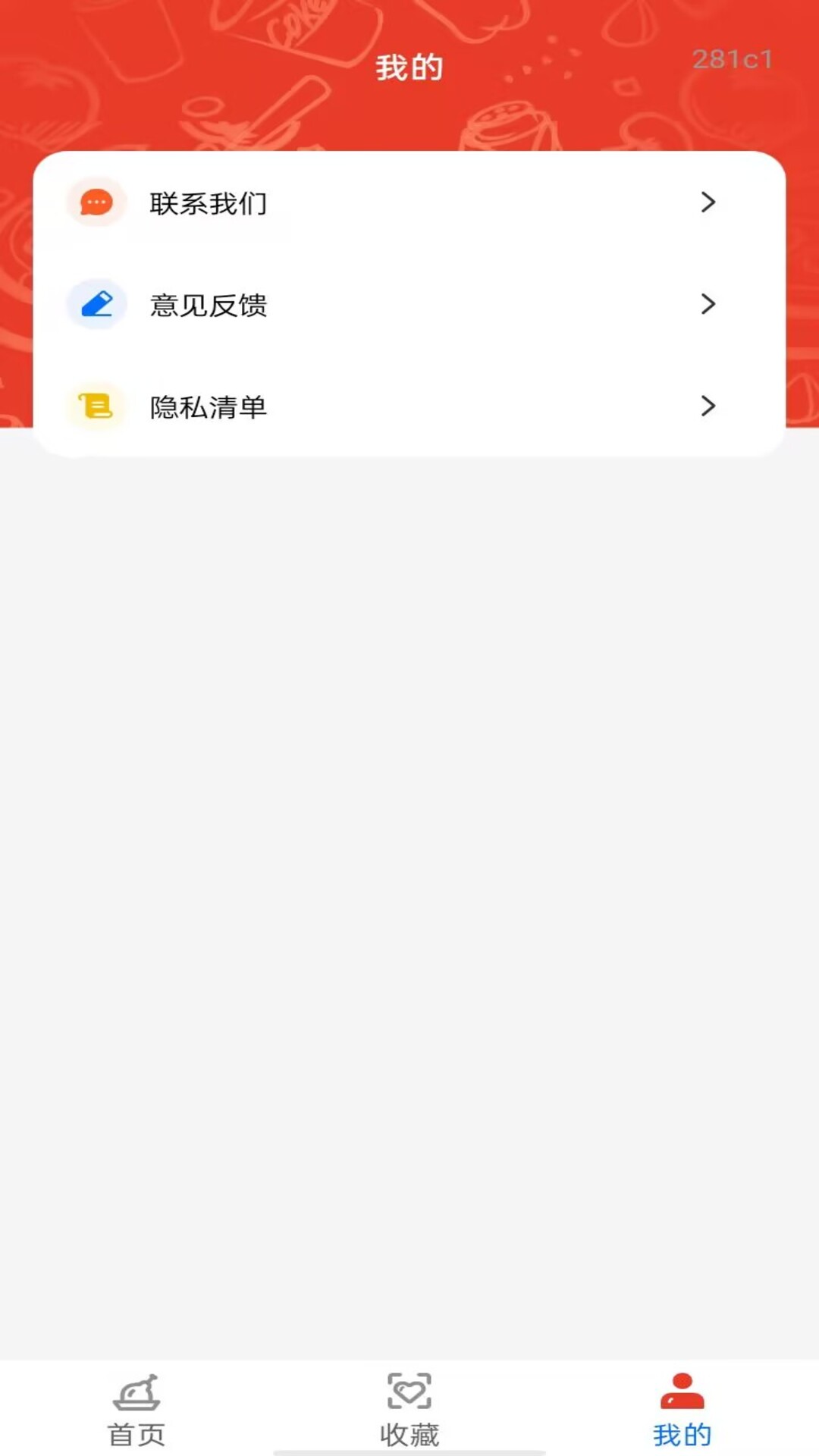Open 意见反馈 using the right arrow
This screenshot has height=1456, width=819.
[x=708, y=304]
